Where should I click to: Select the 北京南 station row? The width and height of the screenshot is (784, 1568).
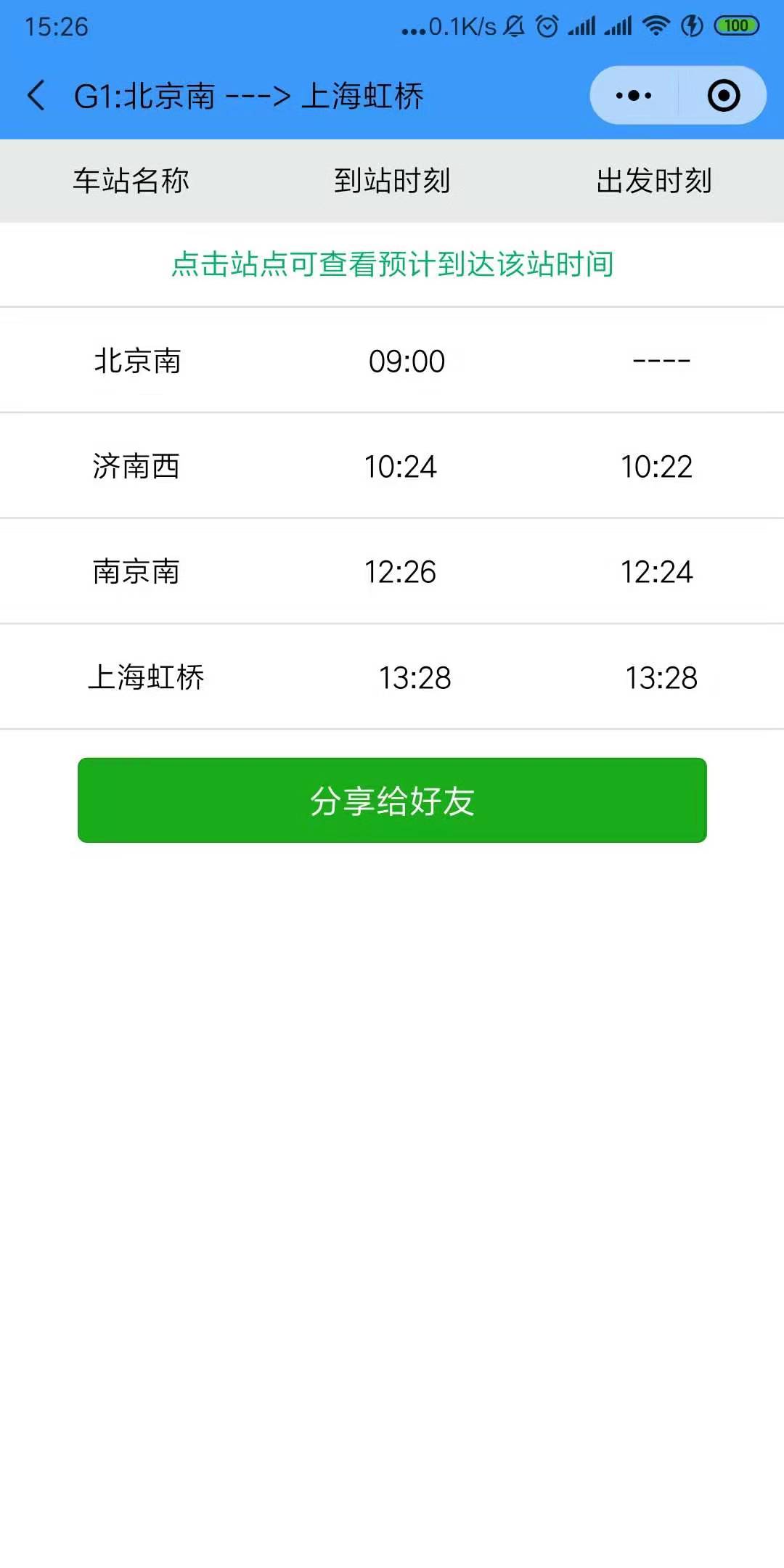tap(392, 360)
